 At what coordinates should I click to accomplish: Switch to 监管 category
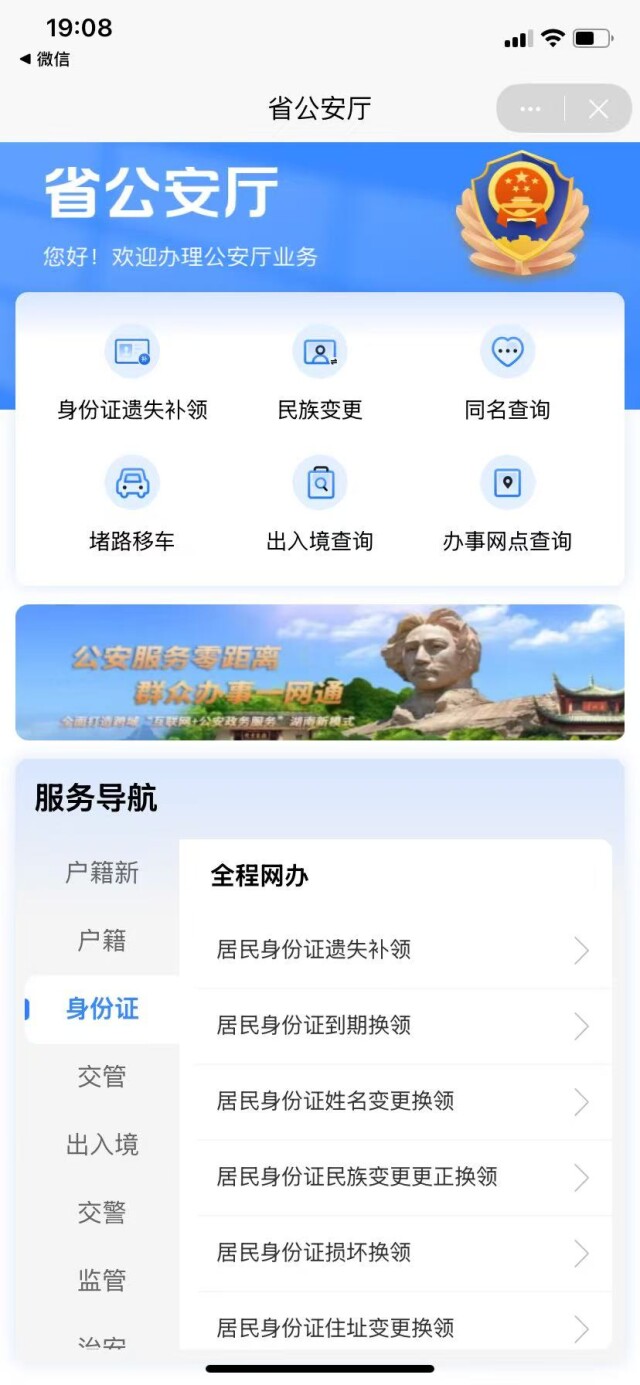click(102, 1281)
